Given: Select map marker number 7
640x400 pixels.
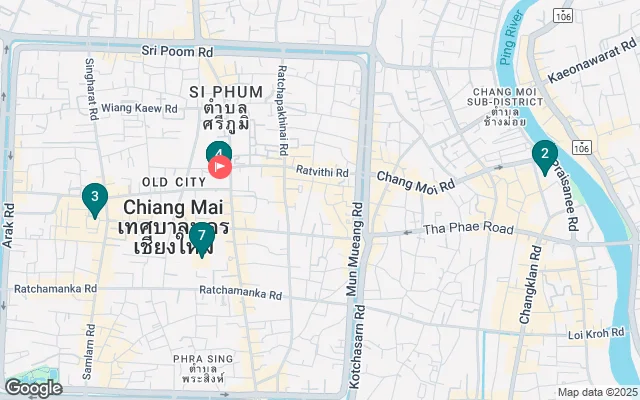Looking at the screenshot, I should pos(201,237).
